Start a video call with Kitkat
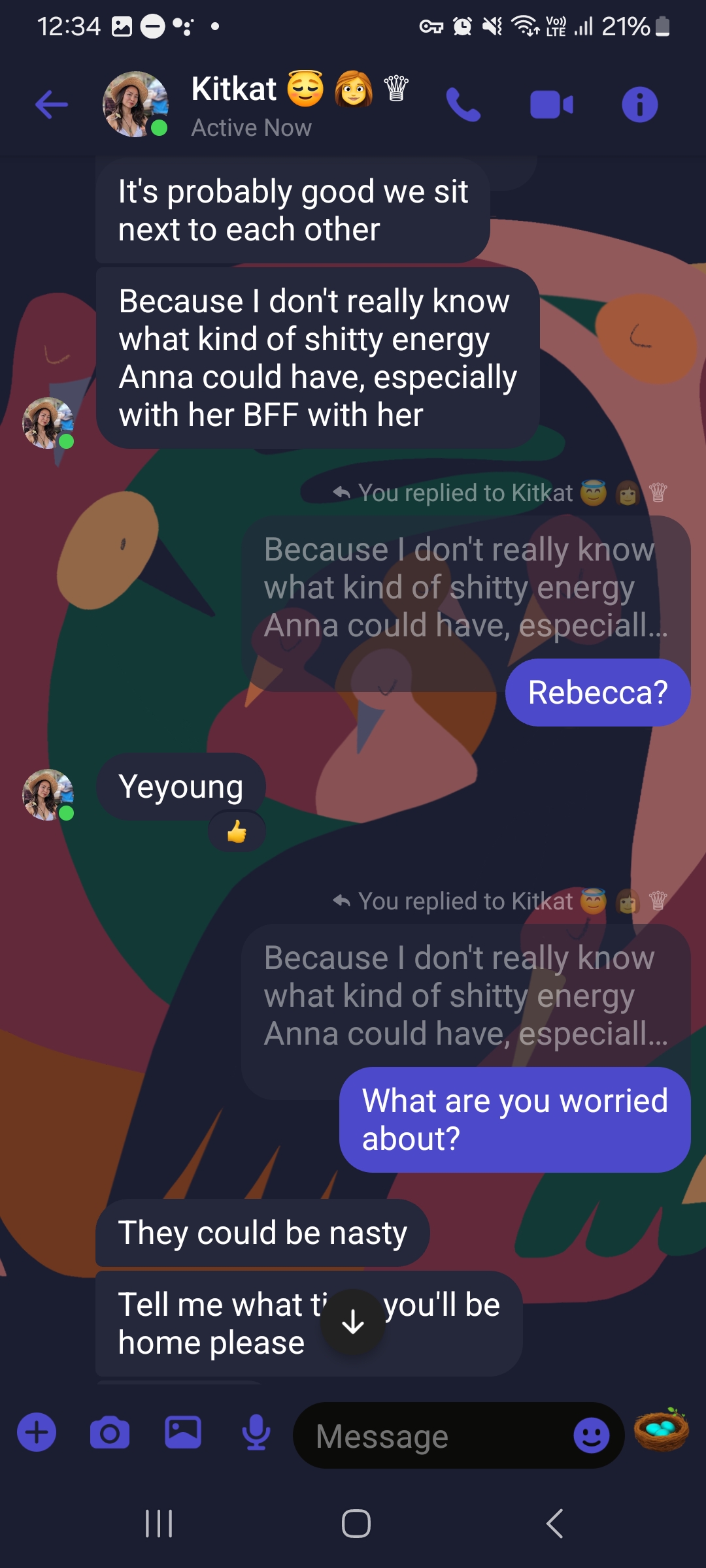The height and width of the screenshot is (1568, 706). (551, 105)
